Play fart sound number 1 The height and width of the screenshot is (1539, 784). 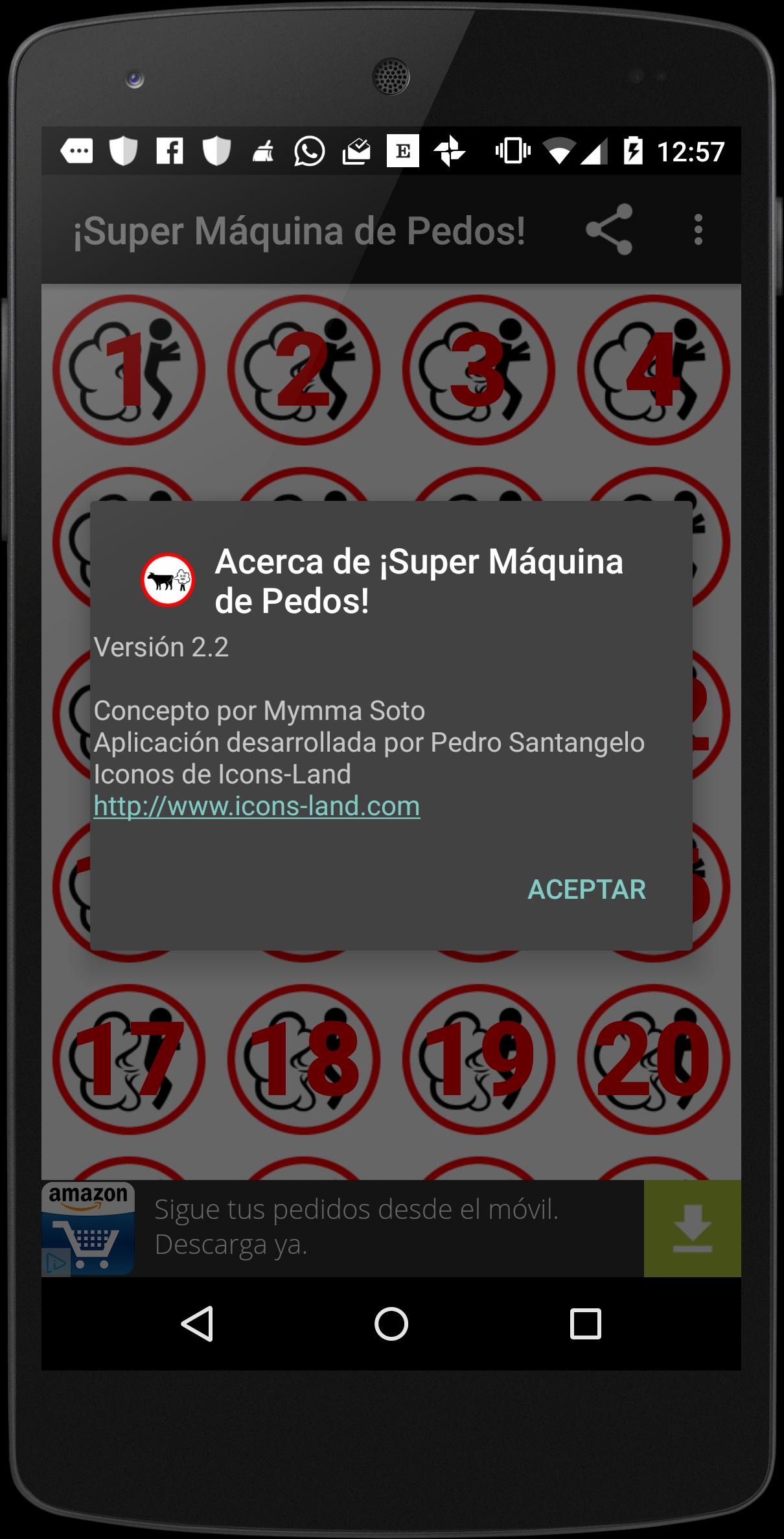coord(129,370)
